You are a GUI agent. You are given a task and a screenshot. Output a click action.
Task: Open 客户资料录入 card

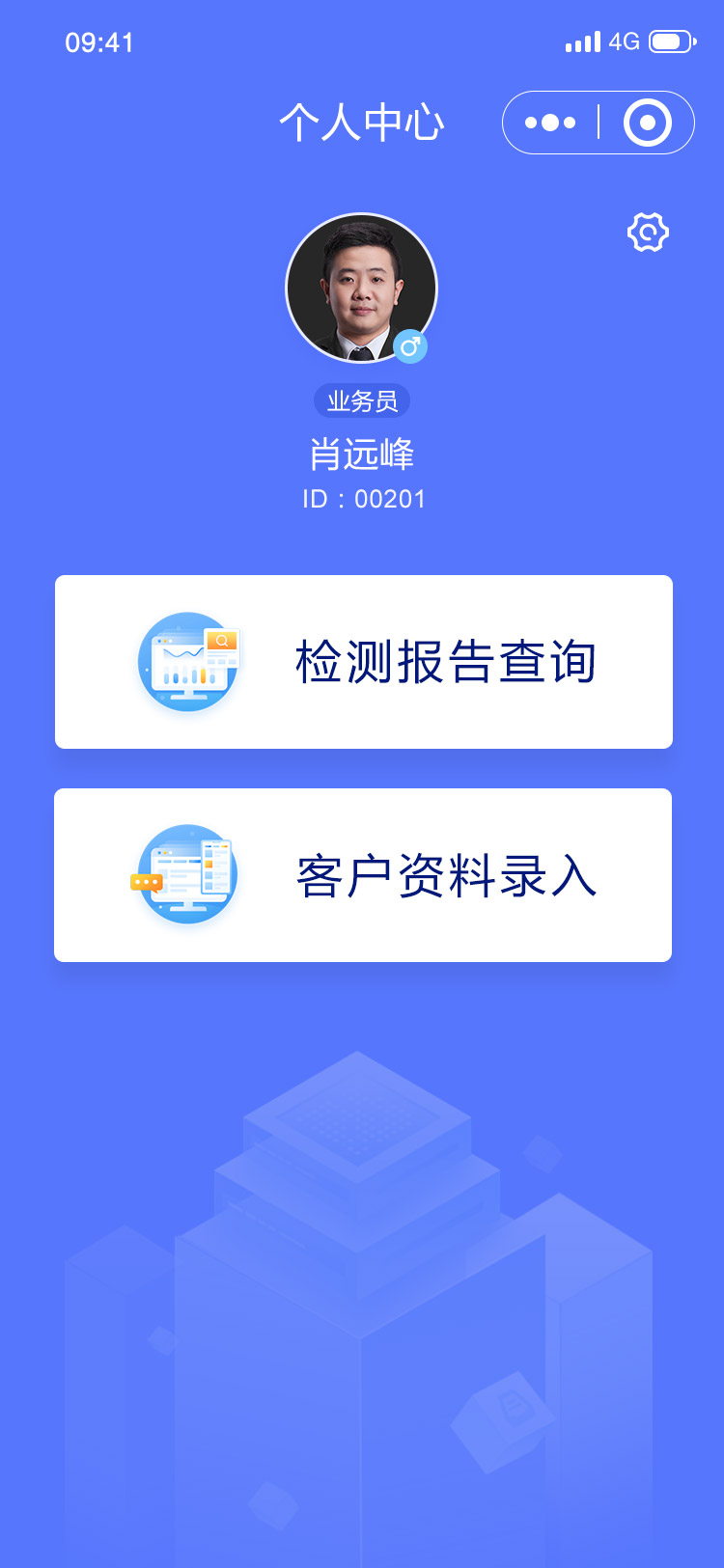pyautogui.click(x=363, y=875)
